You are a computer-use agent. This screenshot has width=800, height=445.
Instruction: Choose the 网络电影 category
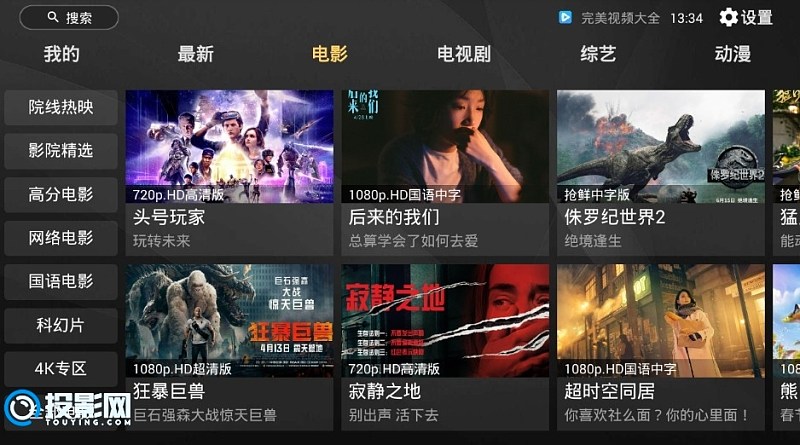[61, 238]
